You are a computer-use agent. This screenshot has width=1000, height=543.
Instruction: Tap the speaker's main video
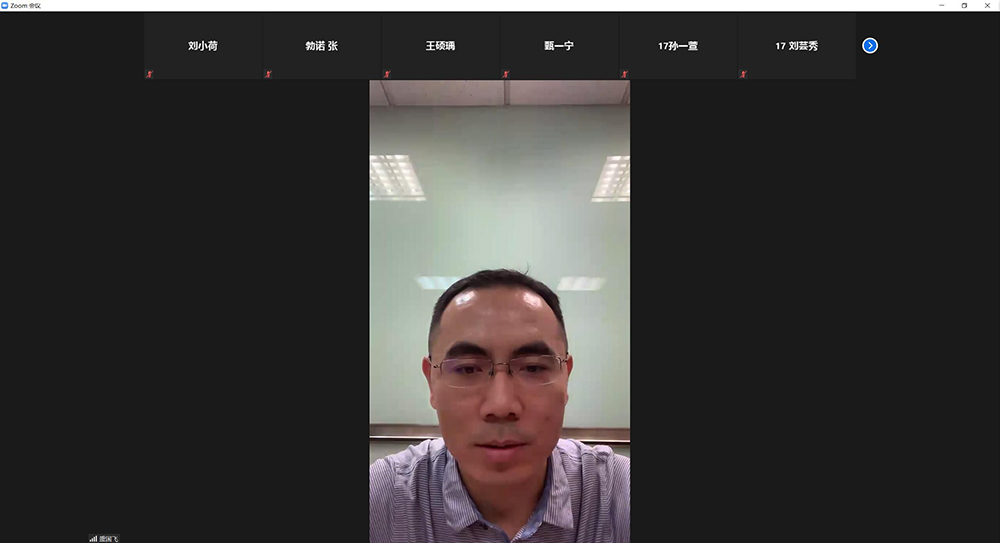pyautogui.click(x=499, y=311)
